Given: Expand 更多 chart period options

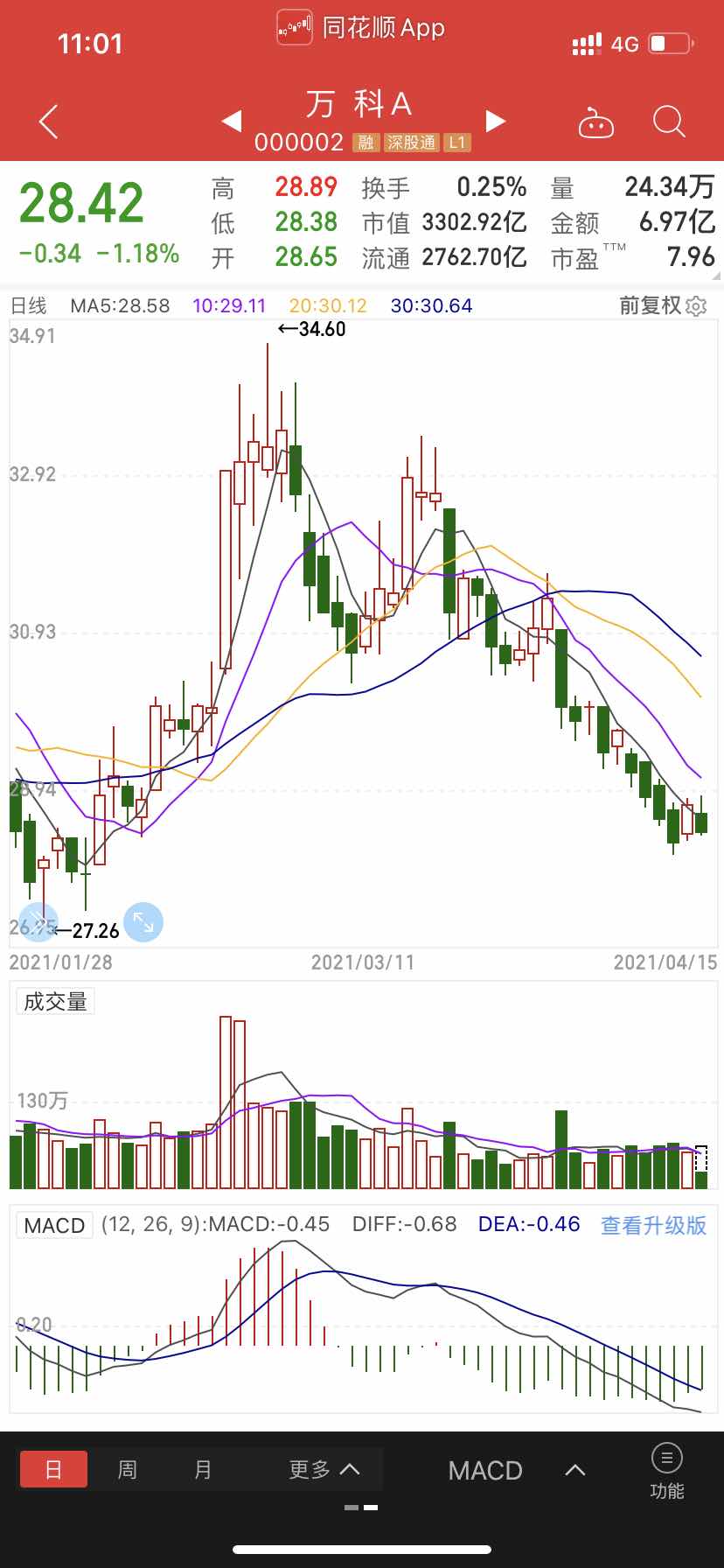Looking at the screenshot, I should click(x=324, y=1469).
